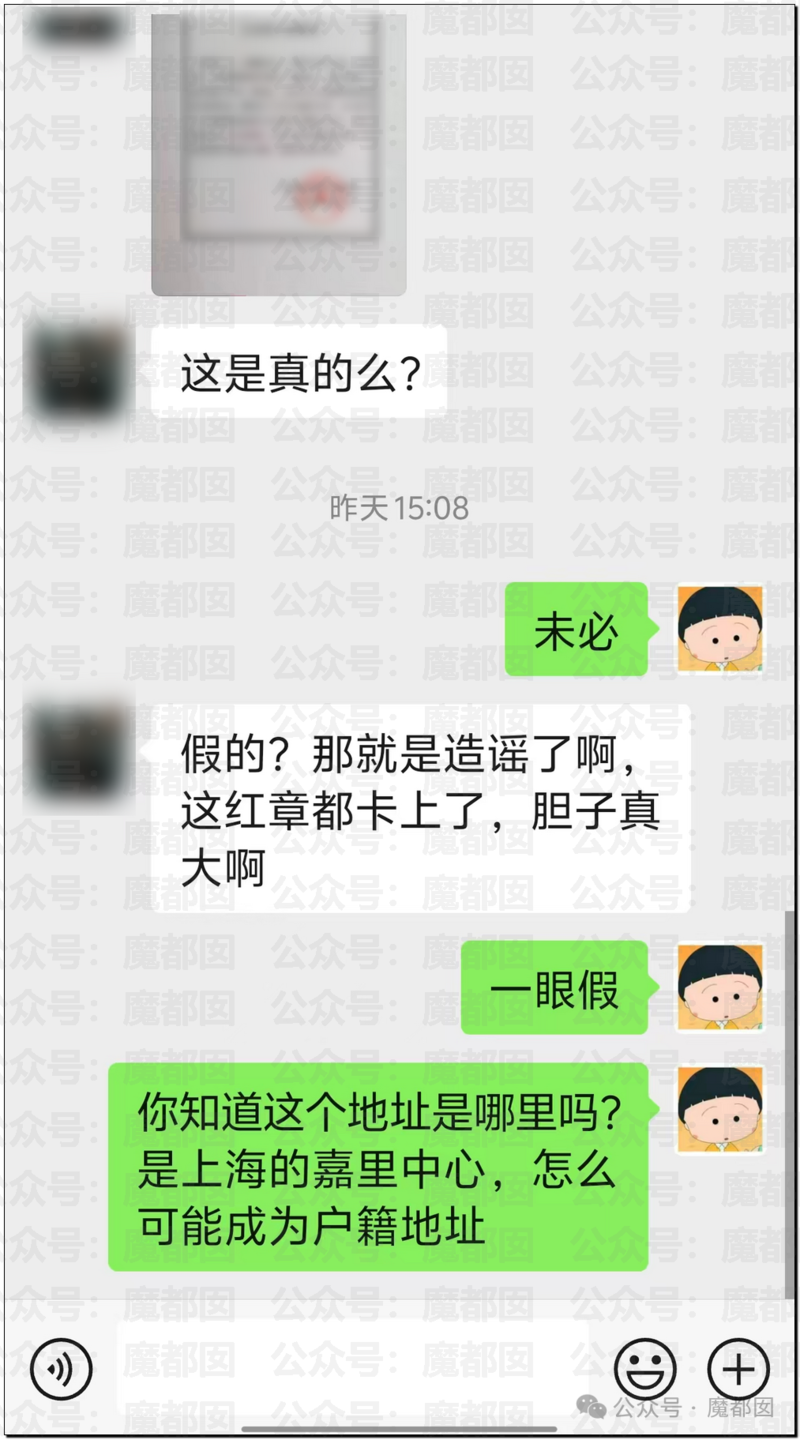Open the emoji sticker panel
The image size is (800, 1440).
[x=645, y=1370]
